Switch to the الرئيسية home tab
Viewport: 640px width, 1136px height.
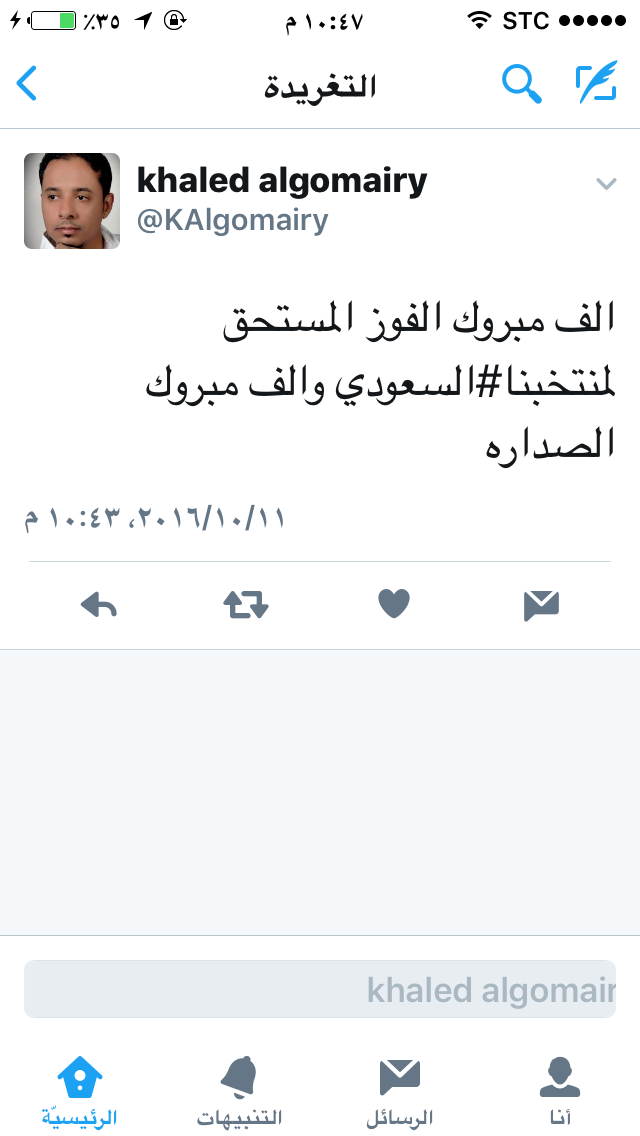[79, 1091]
